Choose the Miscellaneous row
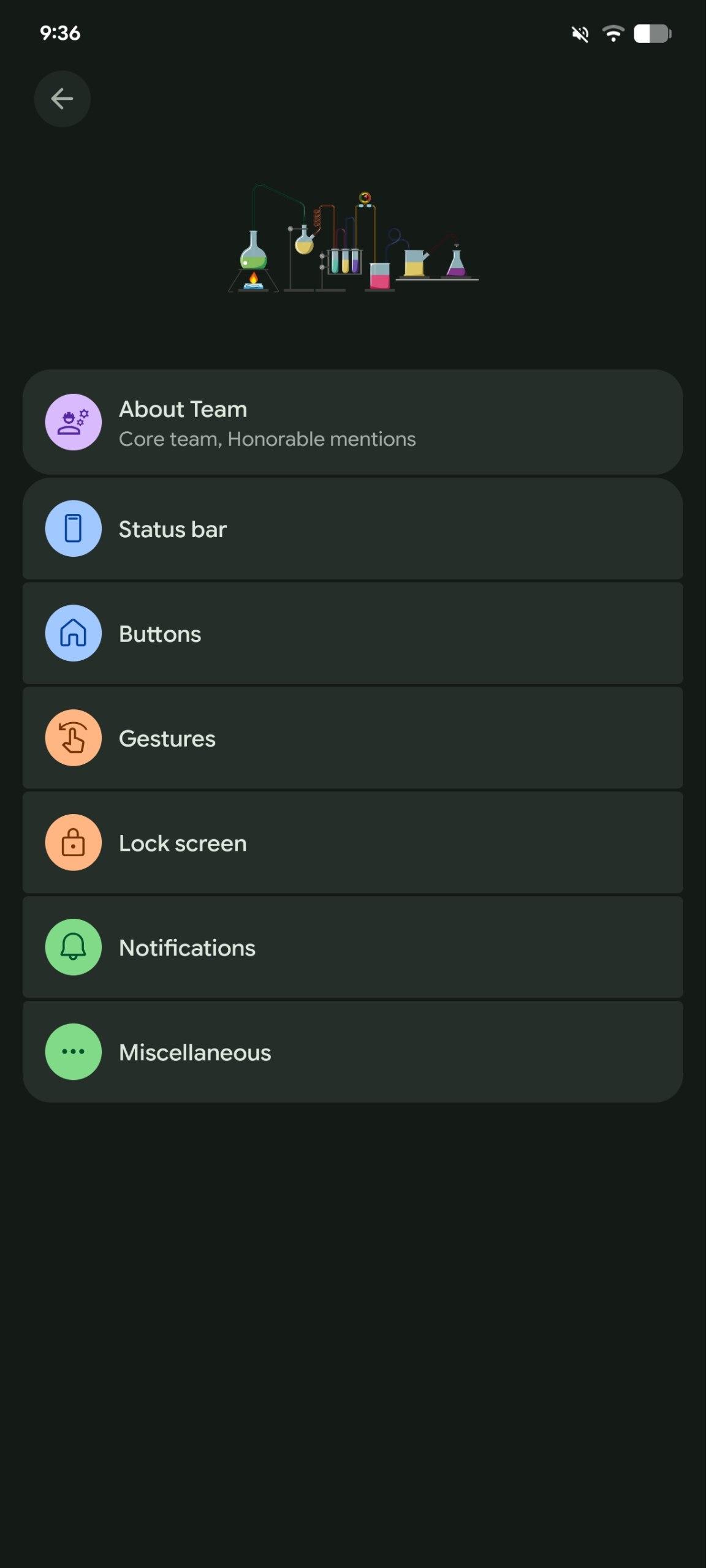706x1568 pixels. (x=352, y=1052)
